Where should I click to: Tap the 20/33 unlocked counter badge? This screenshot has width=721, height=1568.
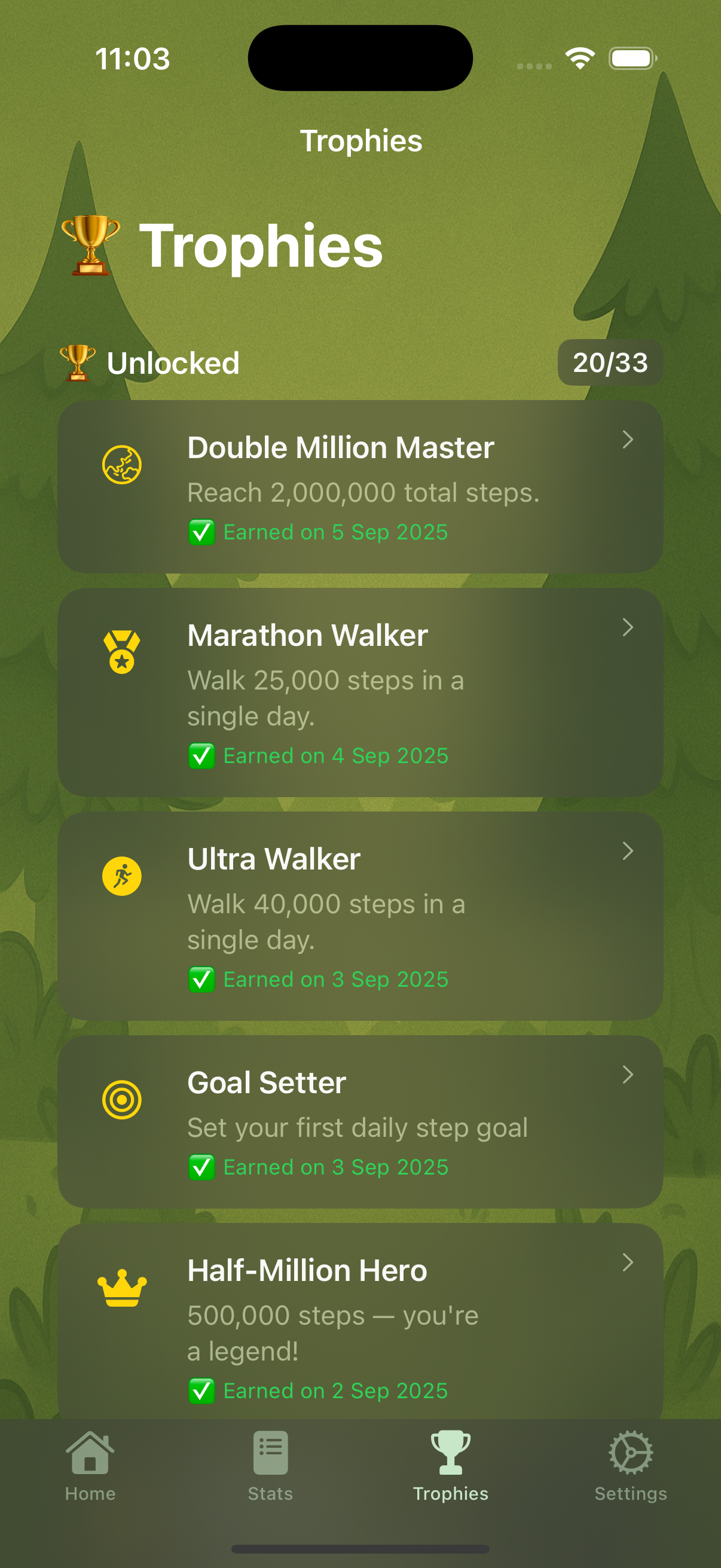pos(610,362)
